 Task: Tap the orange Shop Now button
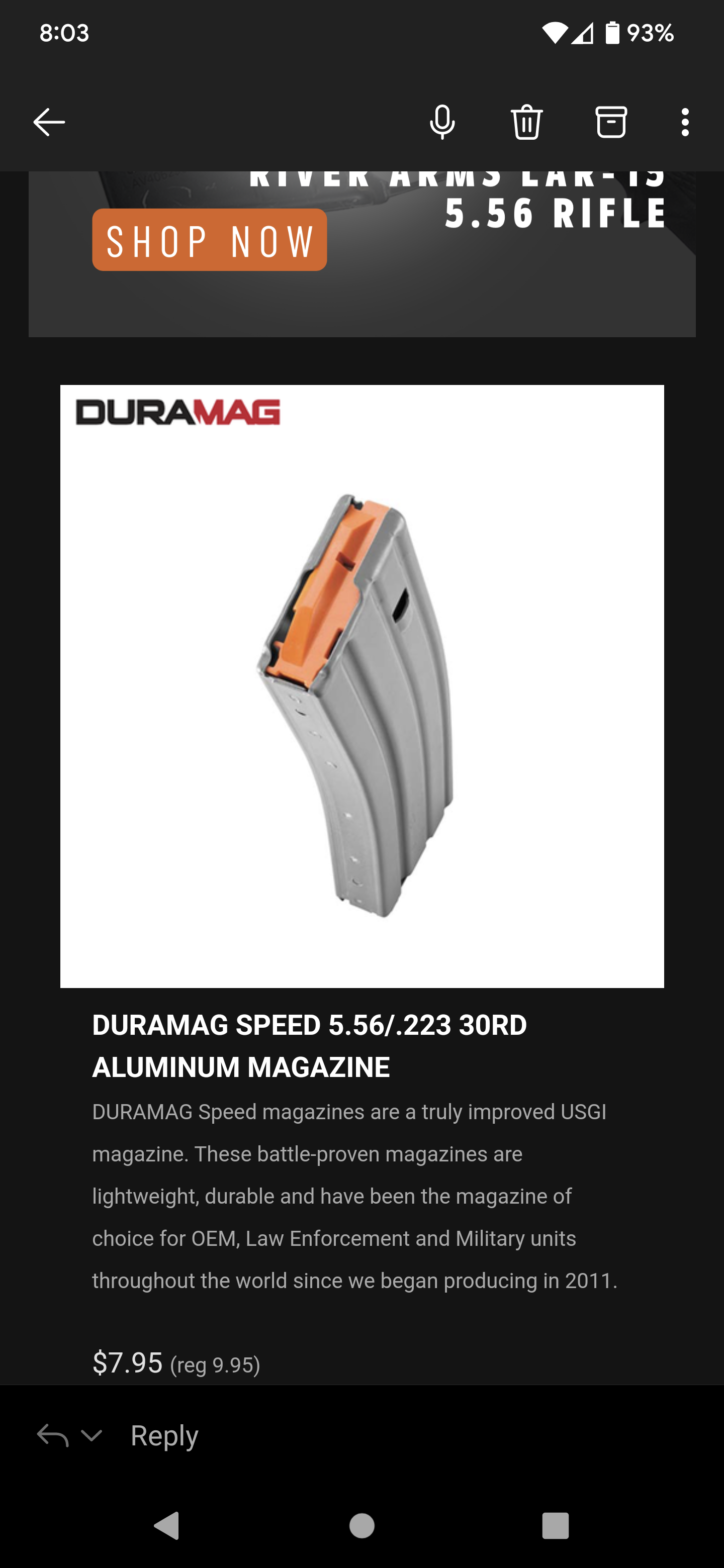pyautogui.click(x=210, y=240)
